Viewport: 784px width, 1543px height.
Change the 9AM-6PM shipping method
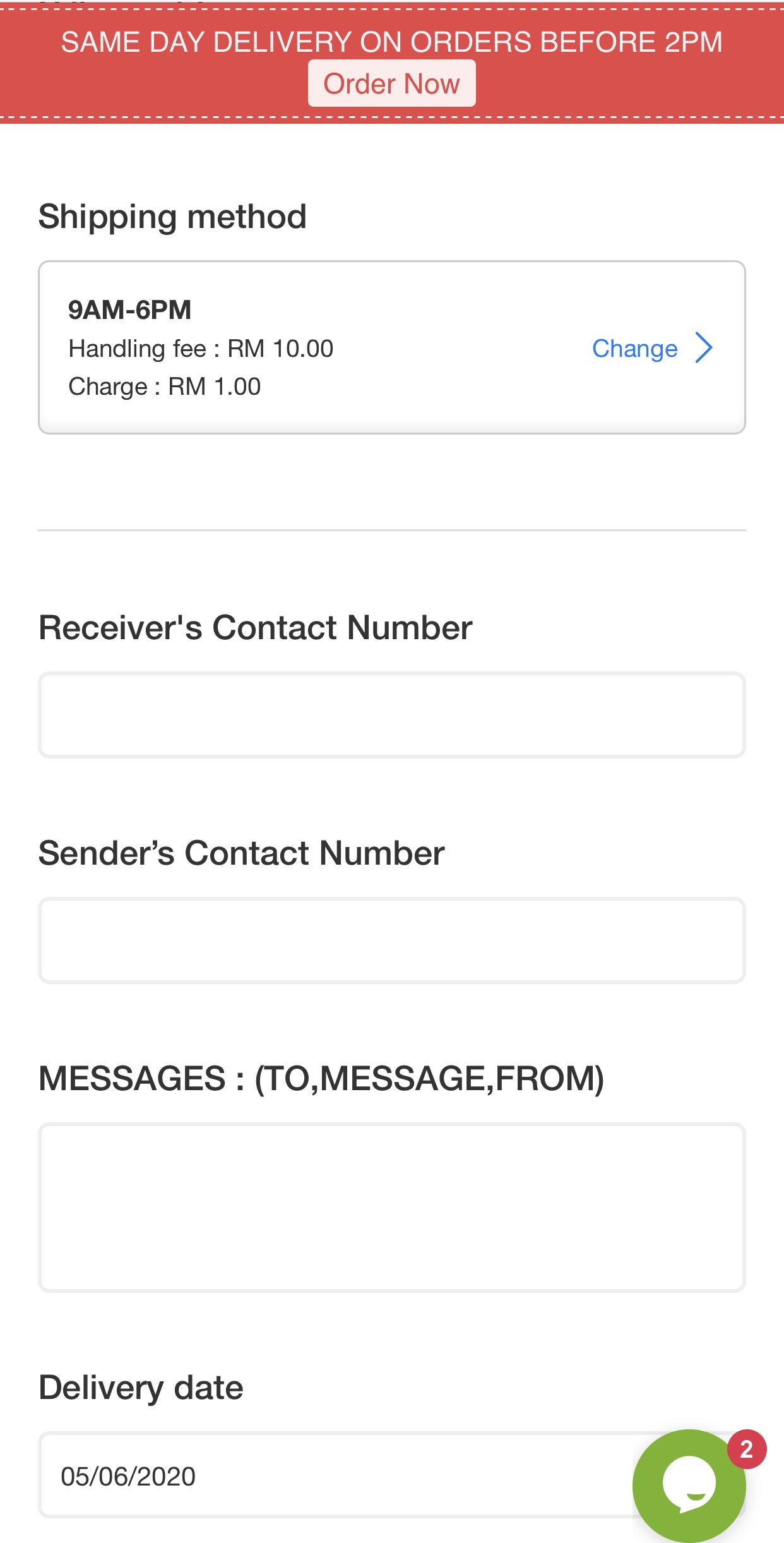651,348
